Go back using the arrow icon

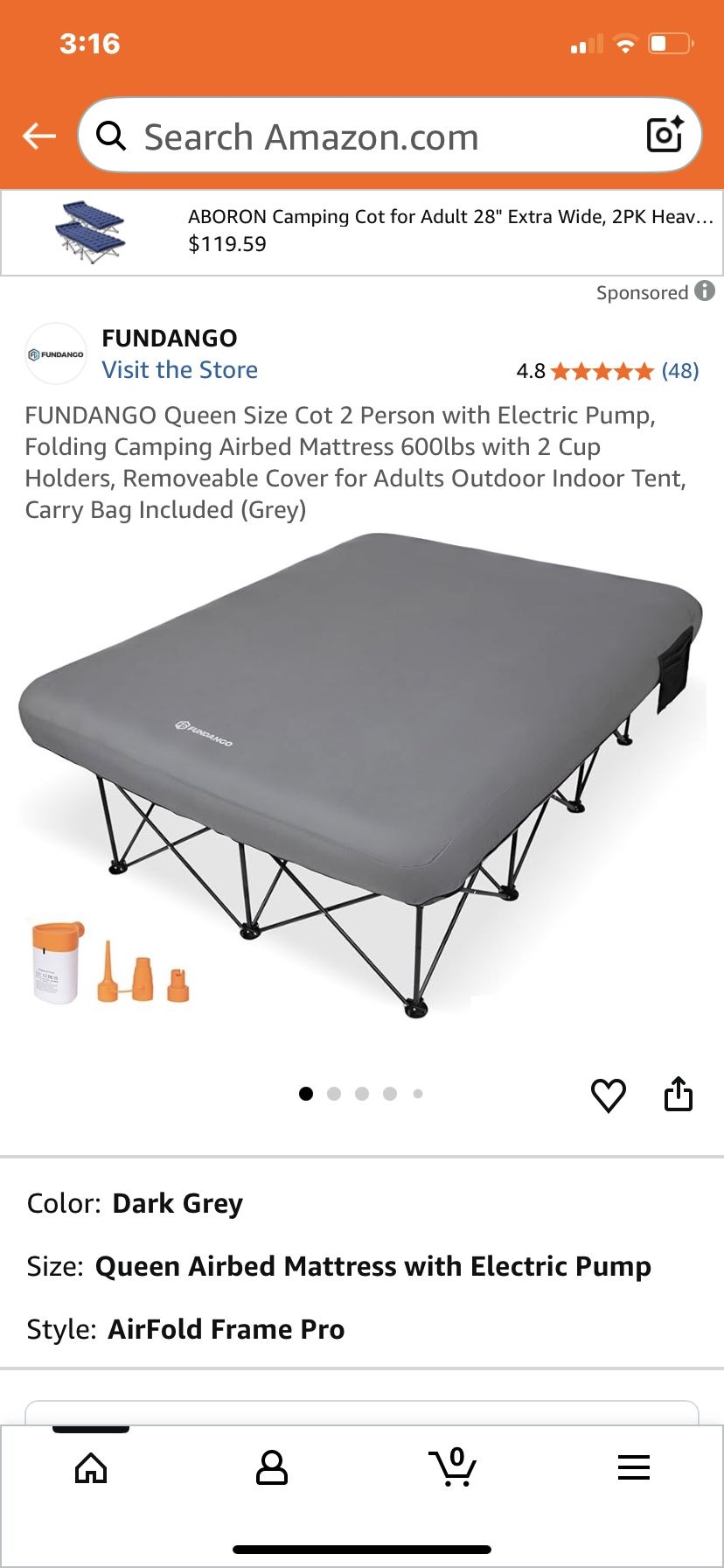(x=38, y=136)
